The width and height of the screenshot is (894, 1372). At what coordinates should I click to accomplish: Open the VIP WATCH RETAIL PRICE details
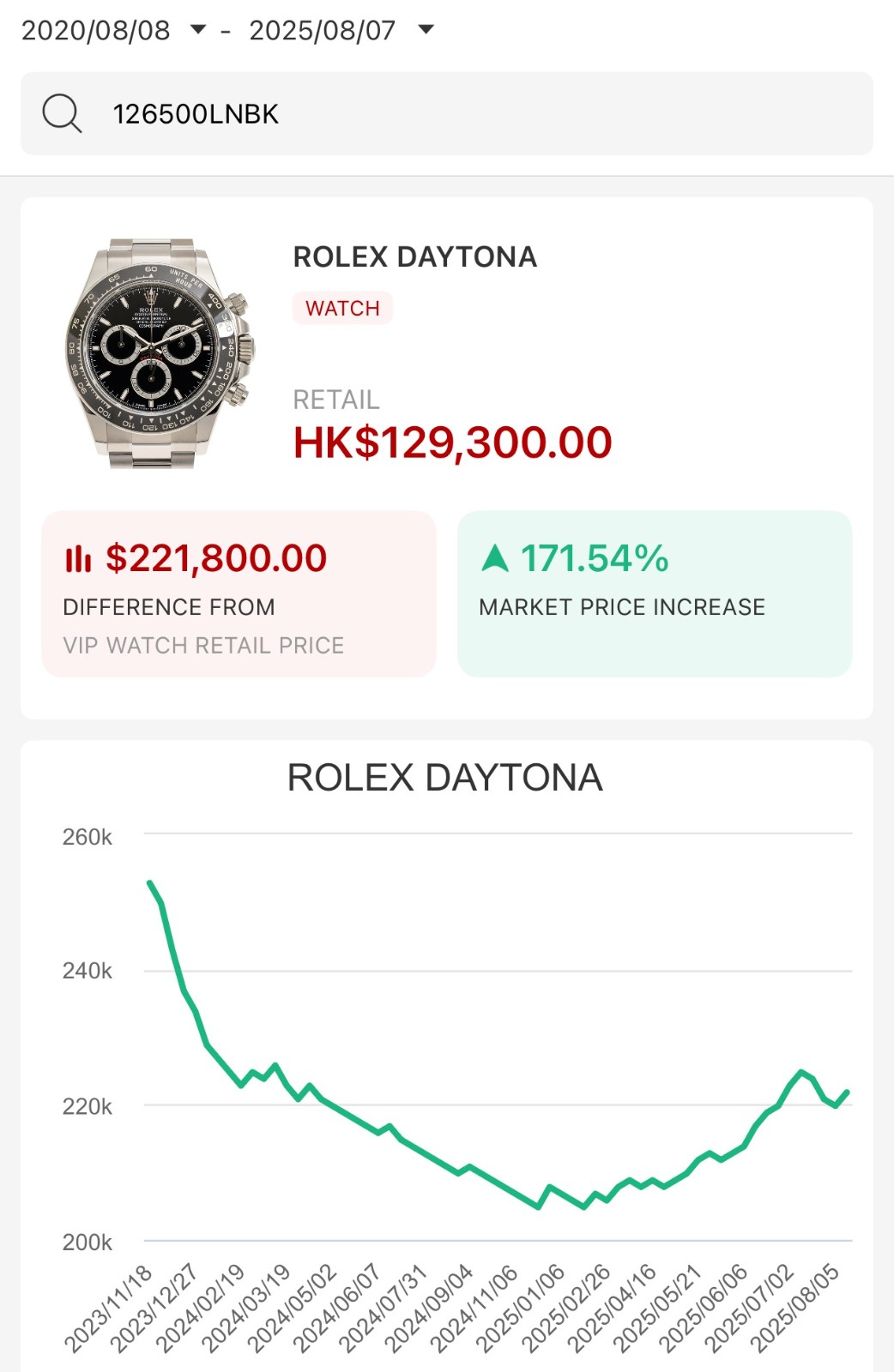pos(203,646)
